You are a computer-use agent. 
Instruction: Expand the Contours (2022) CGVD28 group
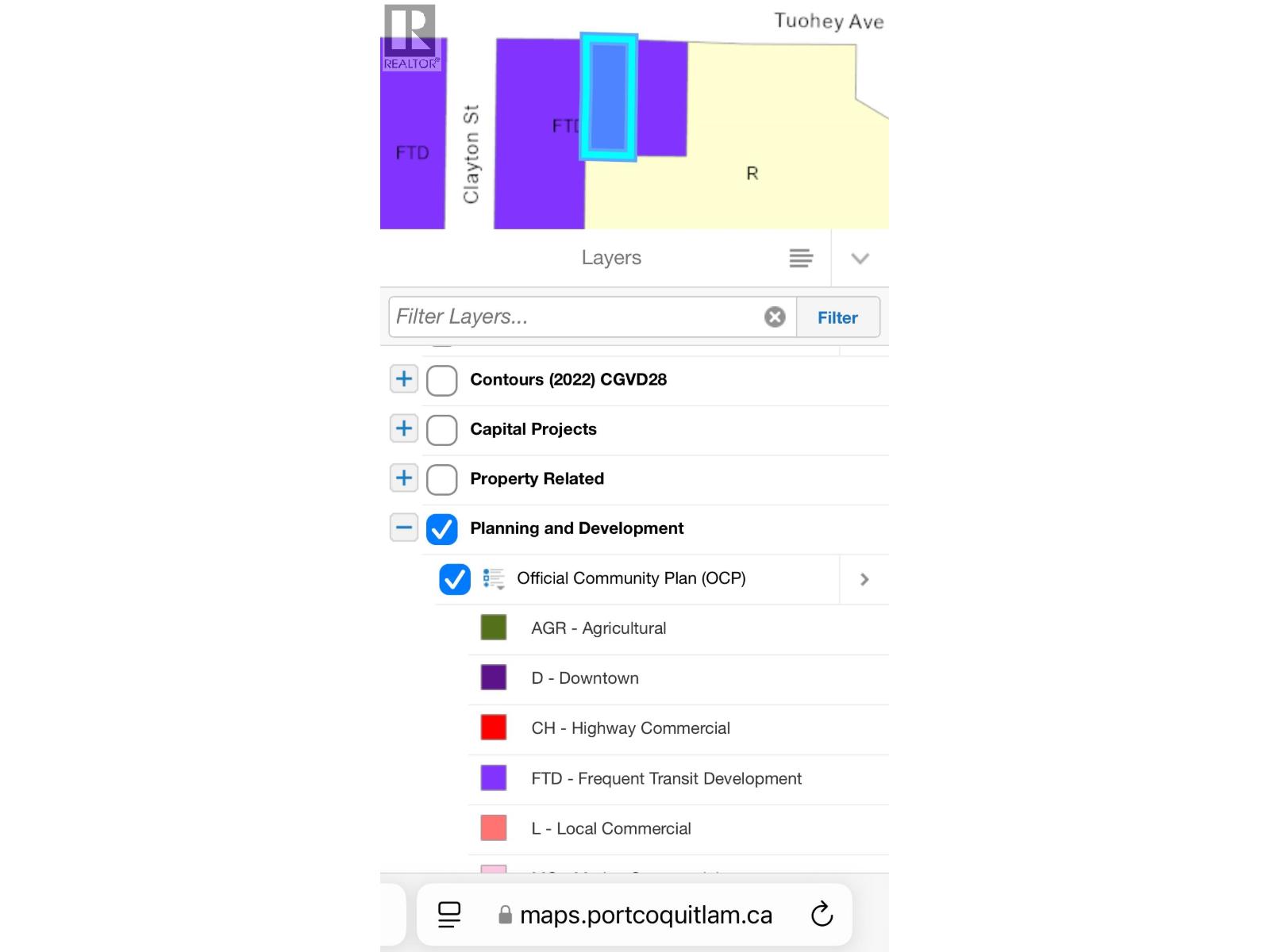click(404, 379)
